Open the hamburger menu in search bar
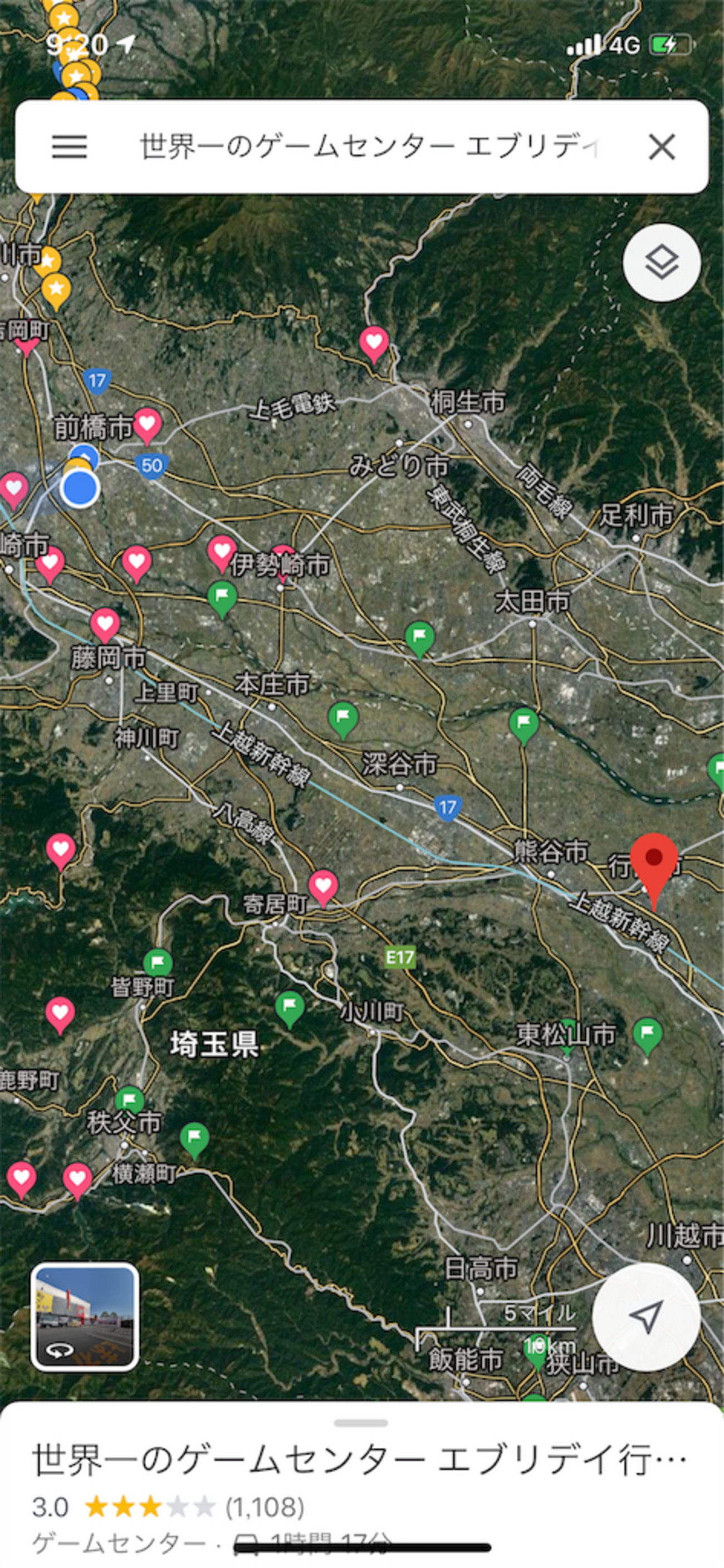The width and height of the screenshot is (724, 1568). [x=69, y=147]
